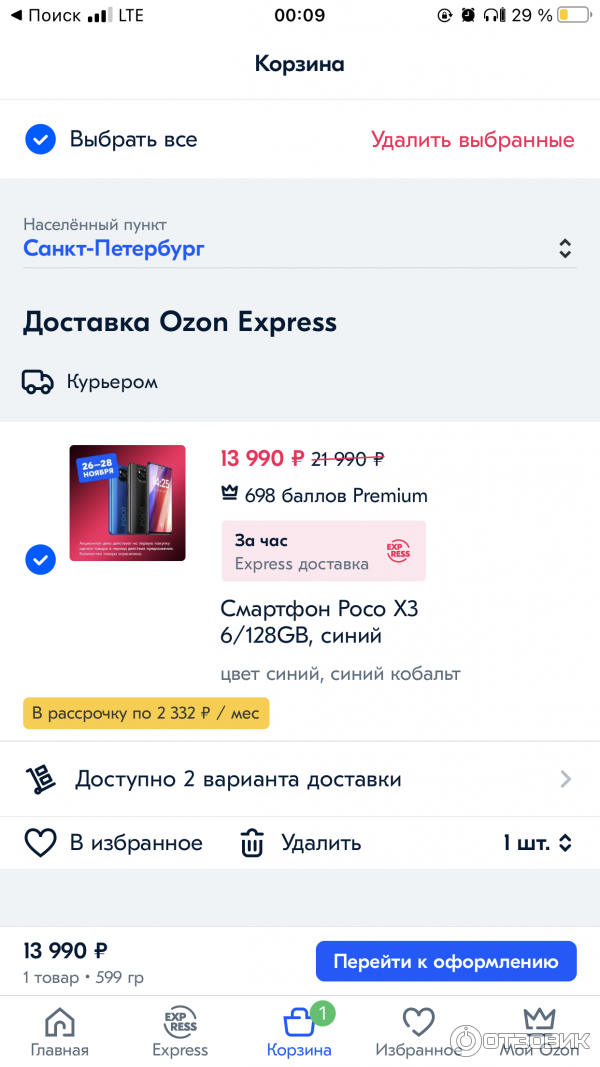This screenshot has height=1067, width=600.
Task: Switch to the Главная tab
Action: tap(60, 1033)
